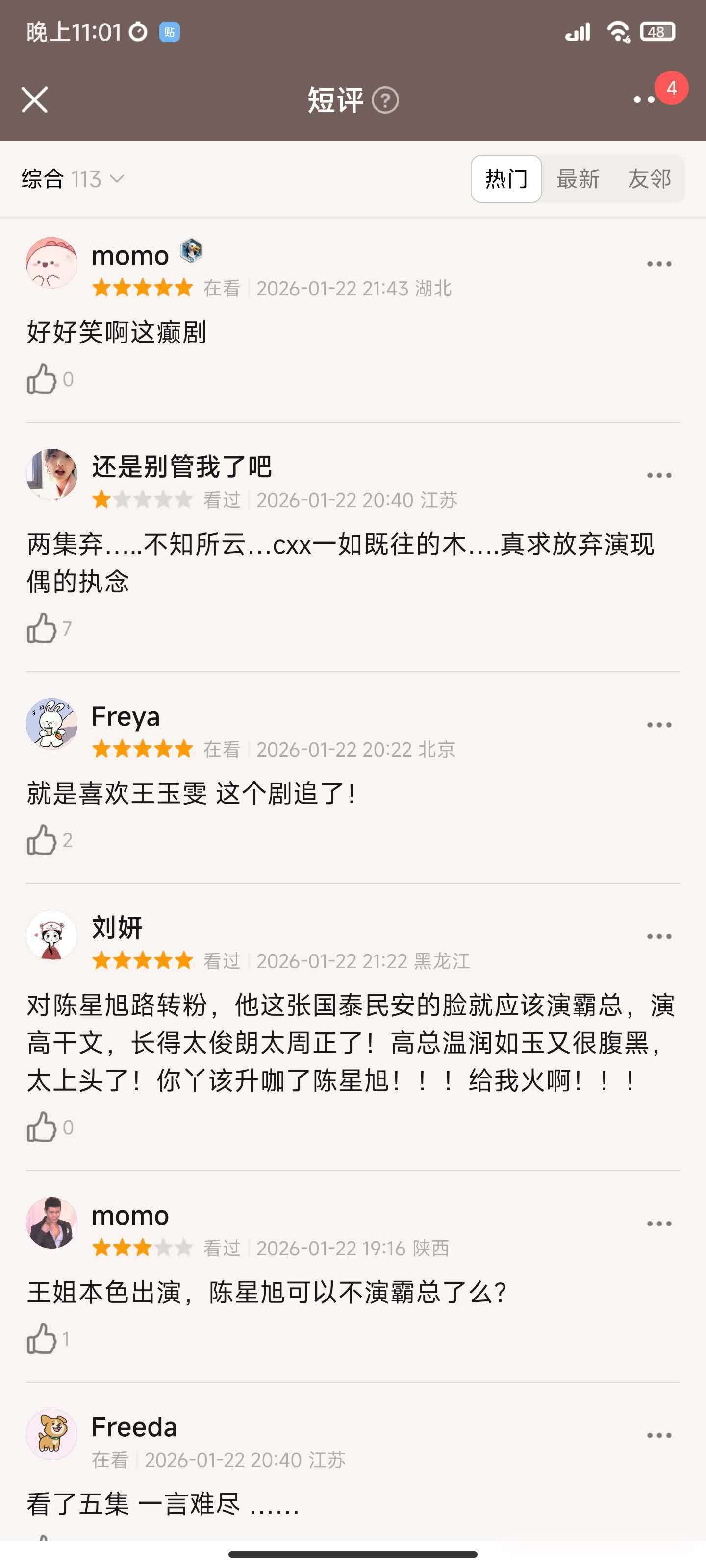Open more options for Freeda's review
706x1568 pixels.
pos(658,1435)
